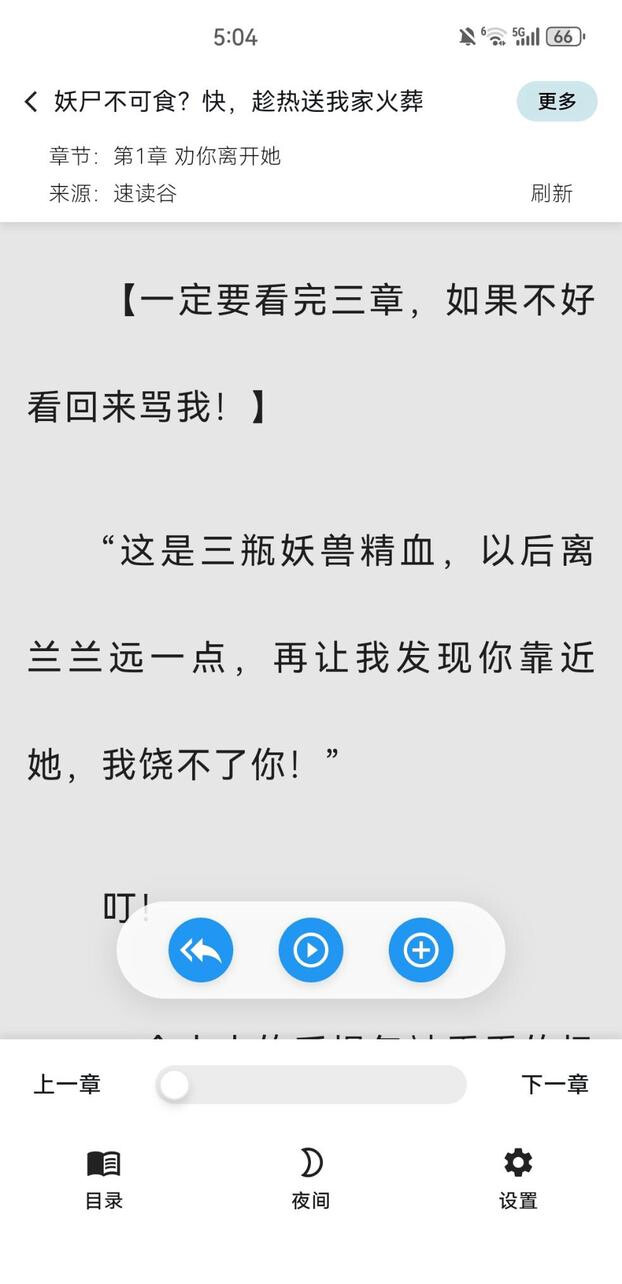Start read-aloud with the play button
This screenshot has width=622, height=1284.
pos(311,950)
